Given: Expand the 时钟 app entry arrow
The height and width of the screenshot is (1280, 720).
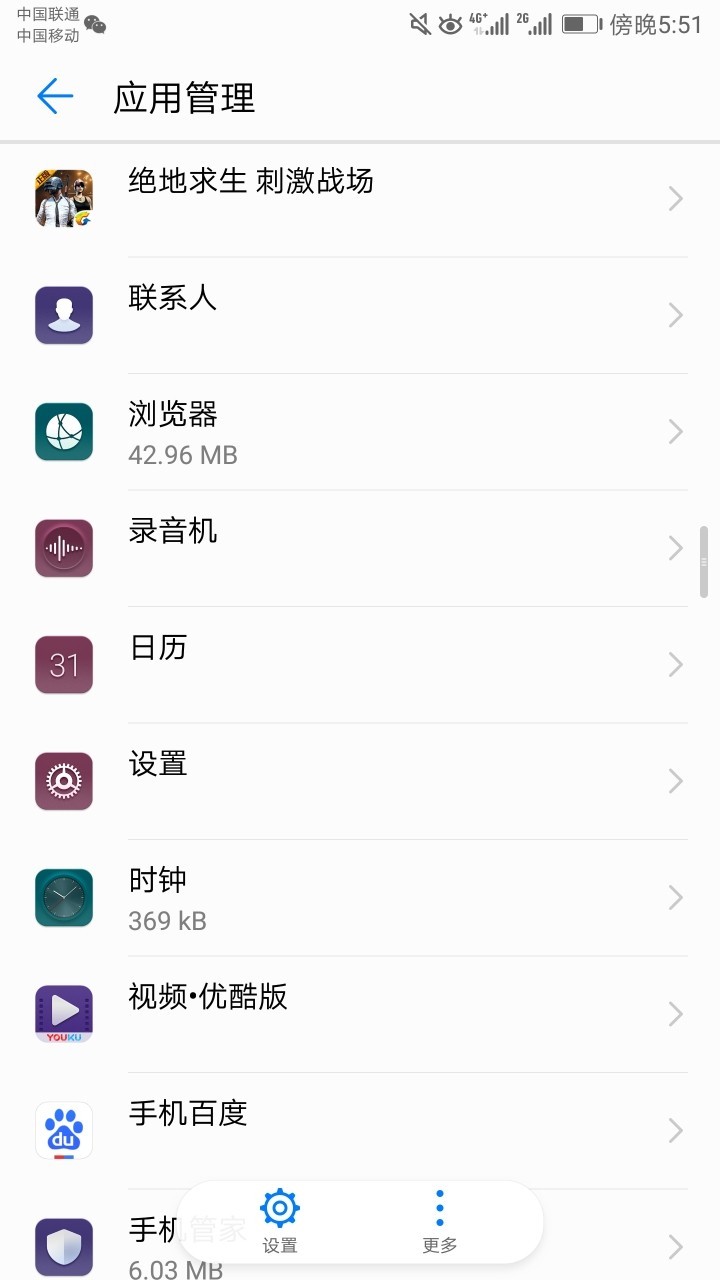Looking at the screenshot, I should coord(675,897).
